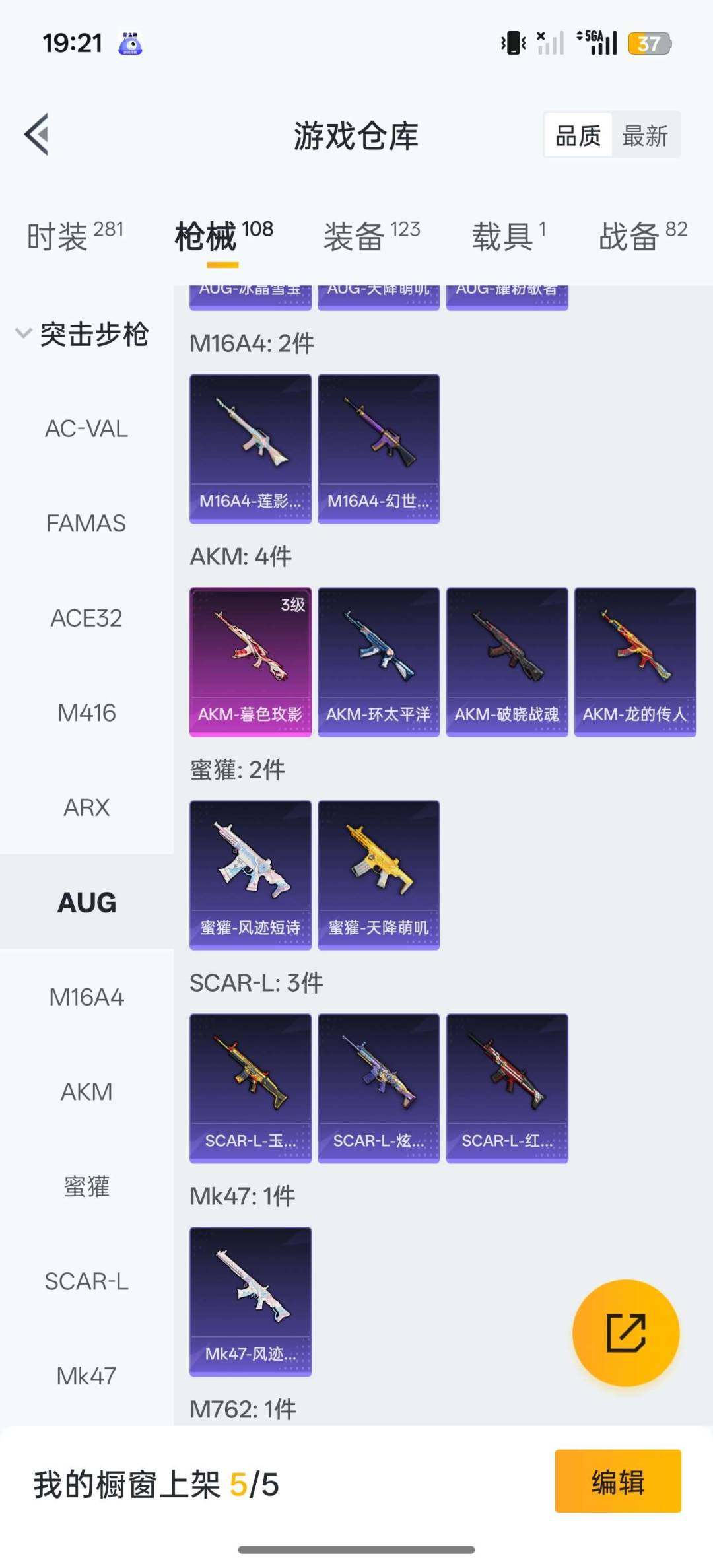This screenshot has height=1568, width=713.
Task: View the 蜜獾-天降萌叽 skin
Action: click(378, 875)
